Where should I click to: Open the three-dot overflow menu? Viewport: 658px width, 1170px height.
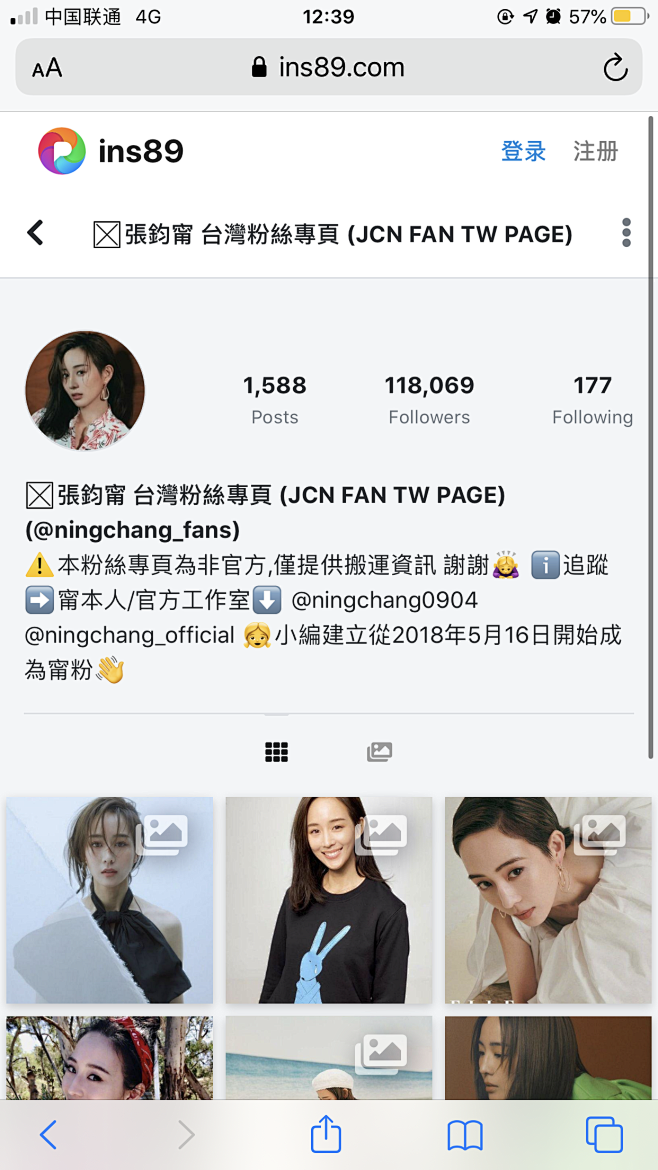626,233
